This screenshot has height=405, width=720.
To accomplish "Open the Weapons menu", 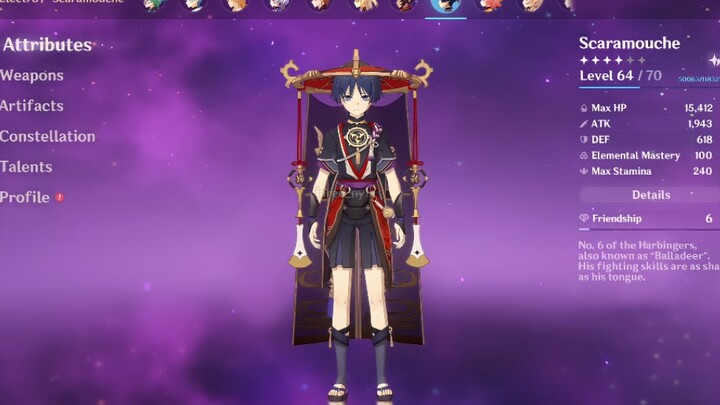I will [32, 75].
